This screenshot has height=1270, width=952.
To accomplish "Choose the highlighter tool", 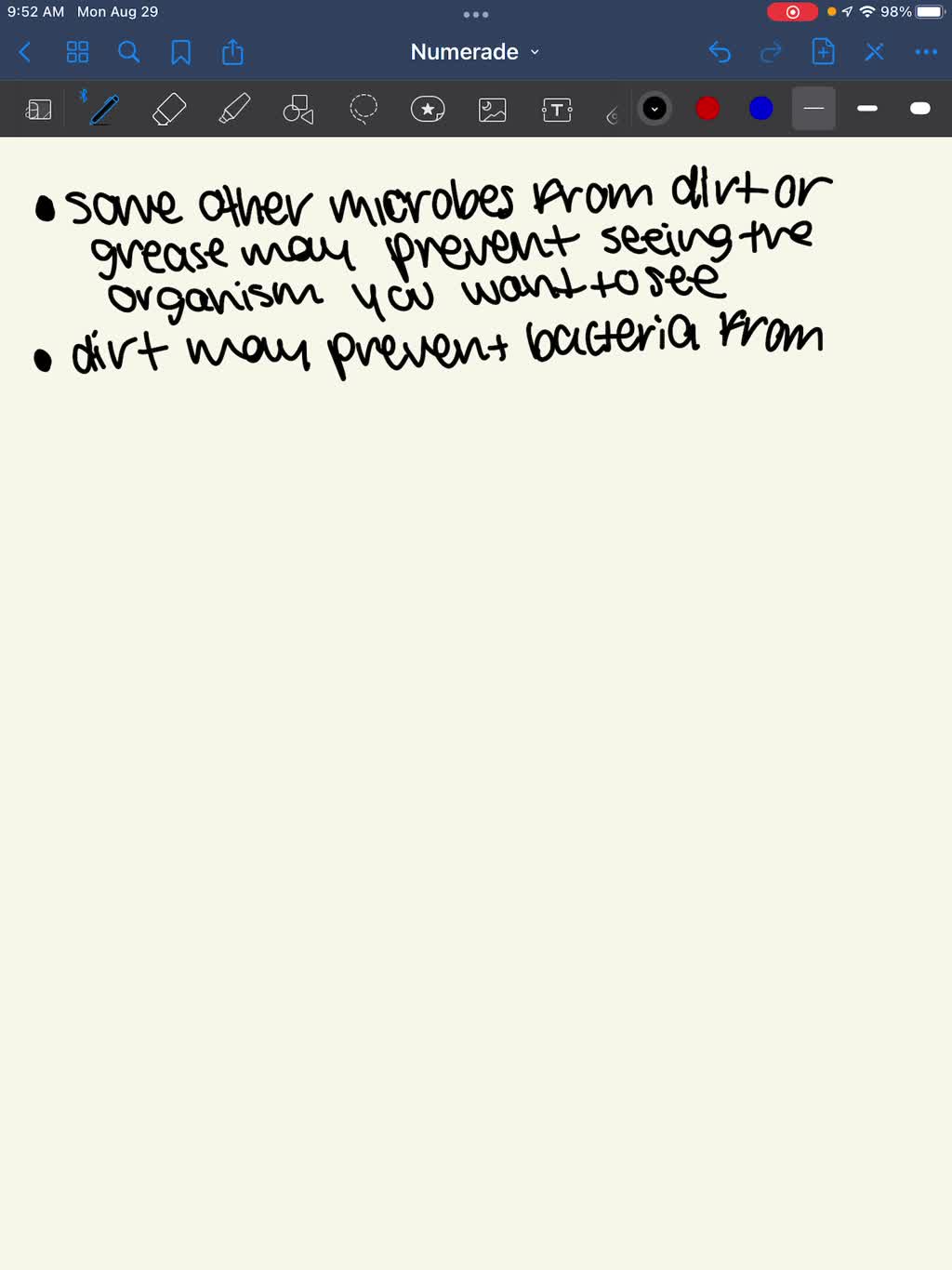I will (233, 110).
